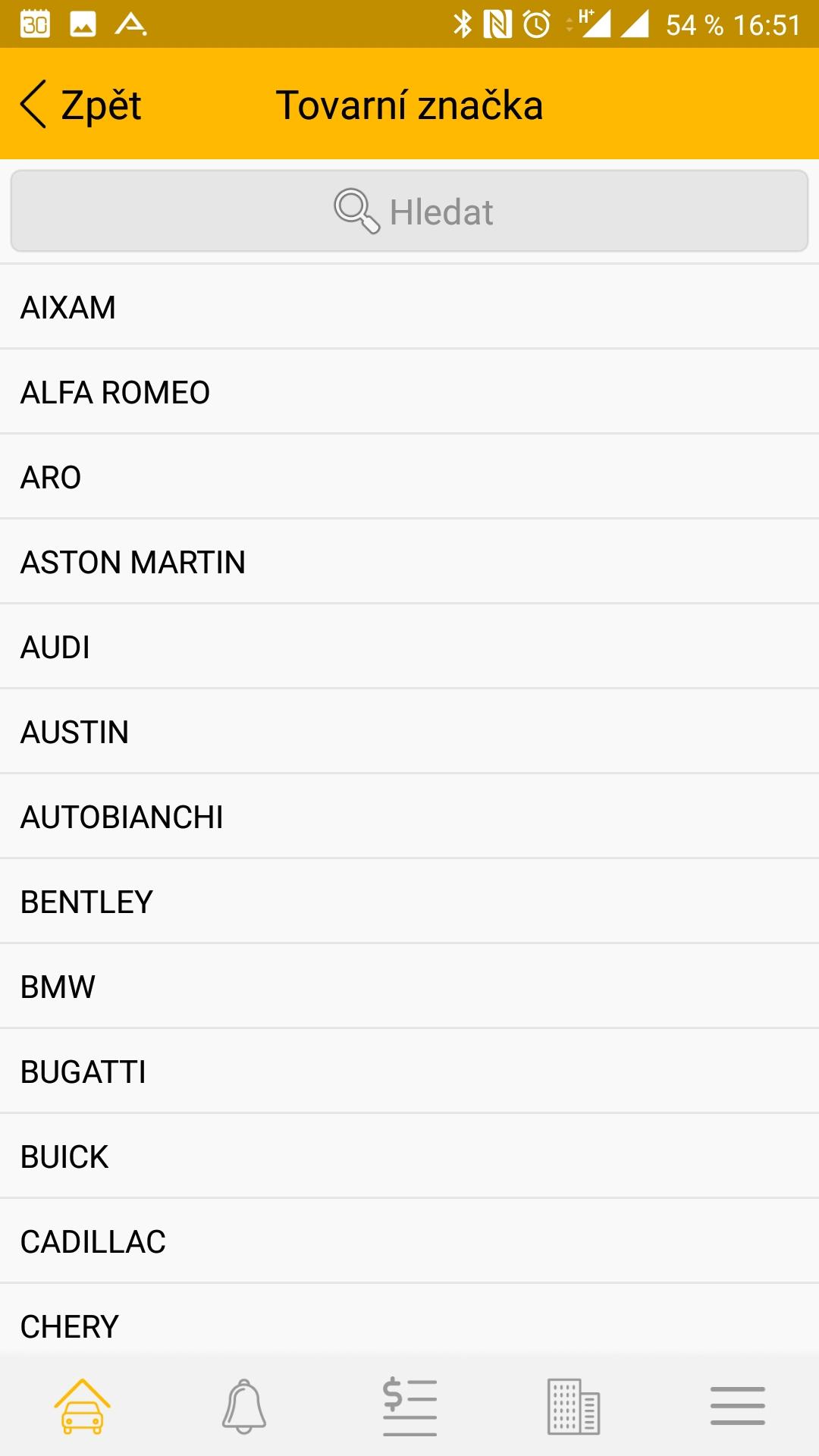Select AUDI from the brand list

coord(409,647)
